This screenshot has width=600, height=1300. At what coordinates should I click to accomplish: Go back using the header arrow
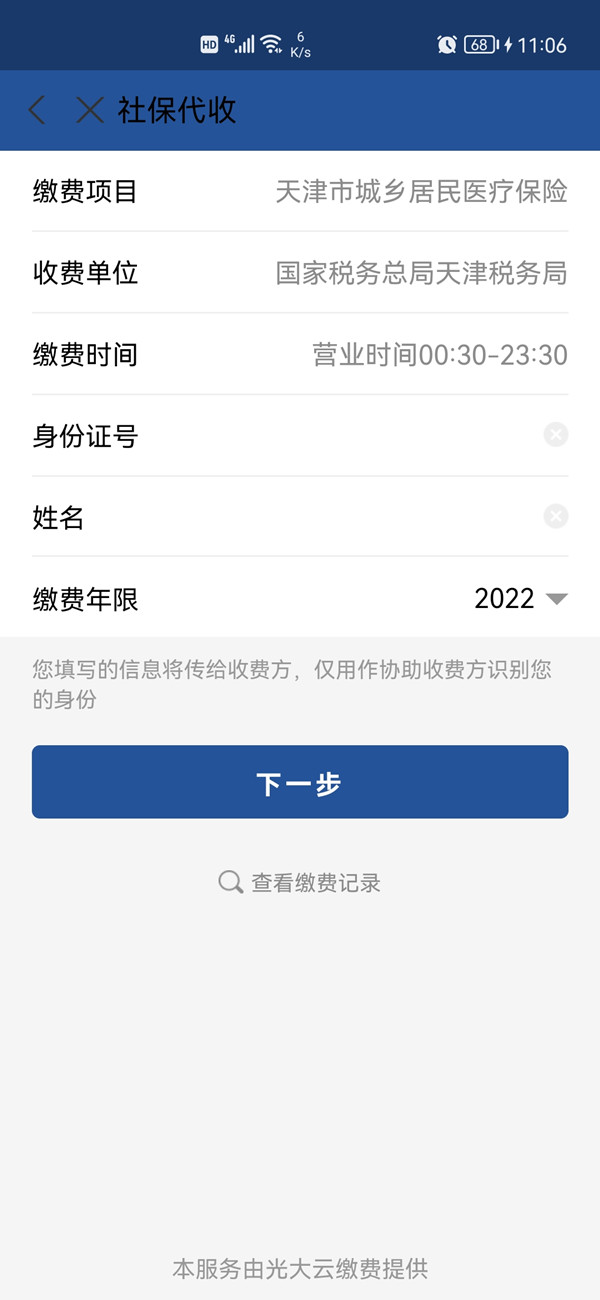[x=38, y=110]
